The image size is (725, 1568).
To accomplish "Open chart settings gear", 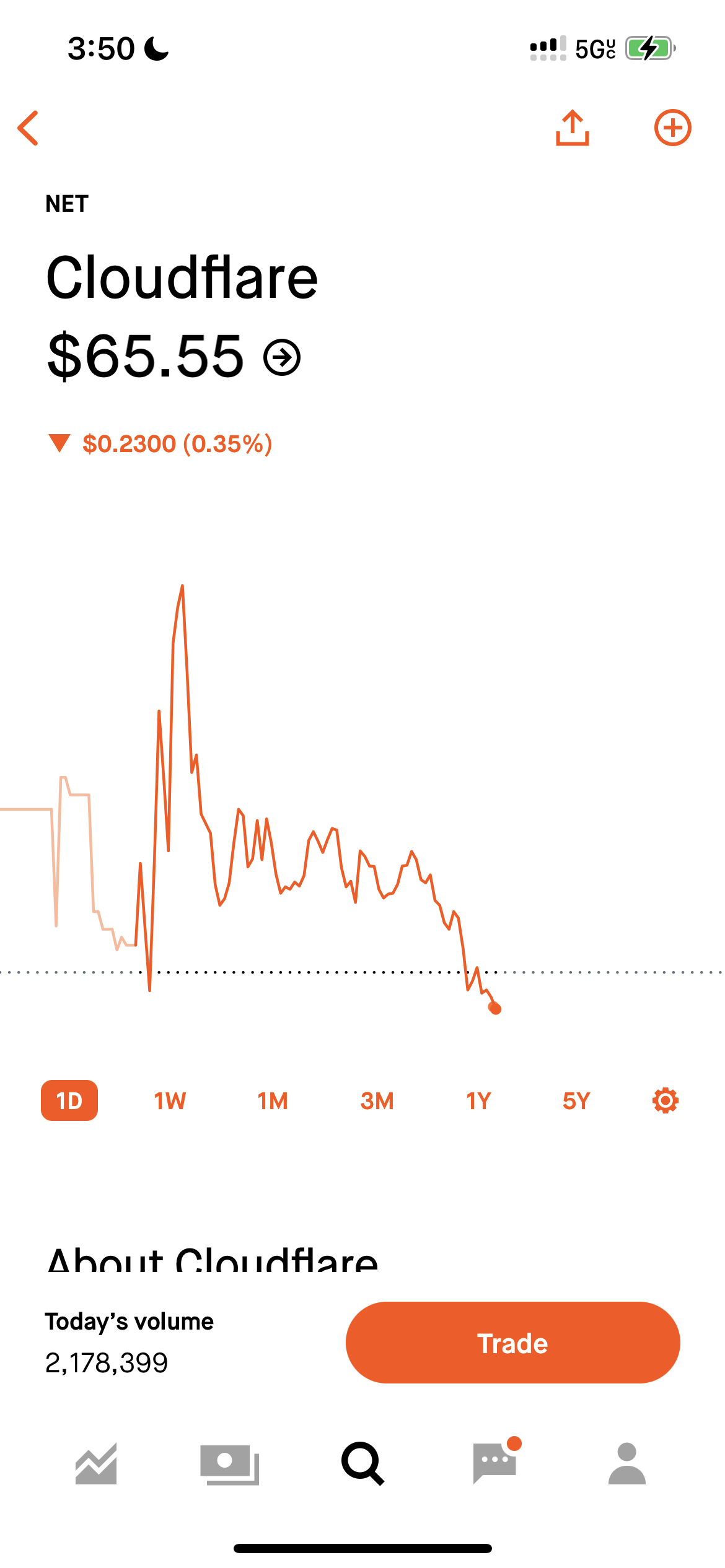I will (x=666, y=1100).
